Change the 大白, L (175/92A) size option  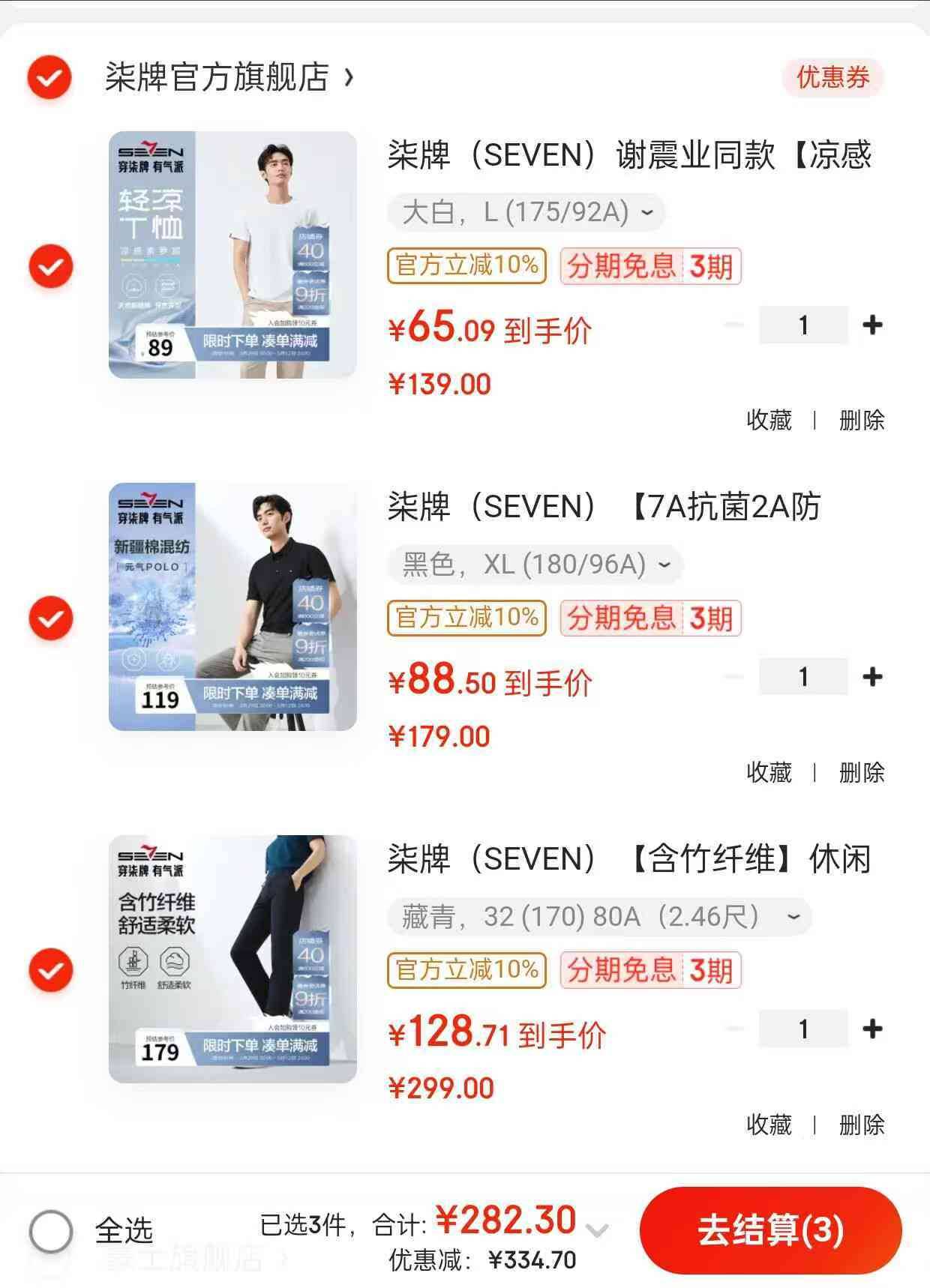click(x=526, y=213)
